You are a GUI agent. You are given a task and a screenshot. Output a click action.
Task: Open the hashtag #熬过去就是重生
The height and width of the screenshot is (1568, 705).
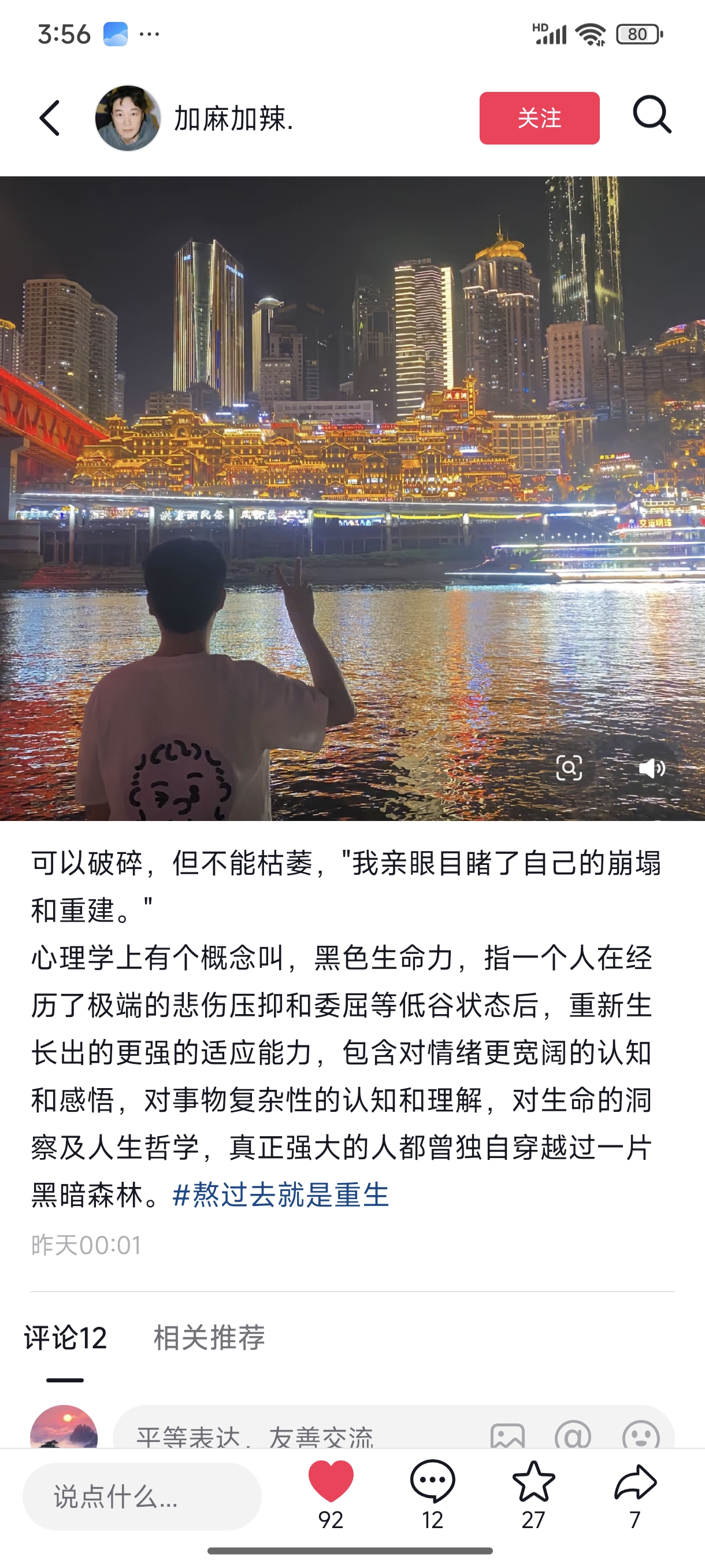280,1195
